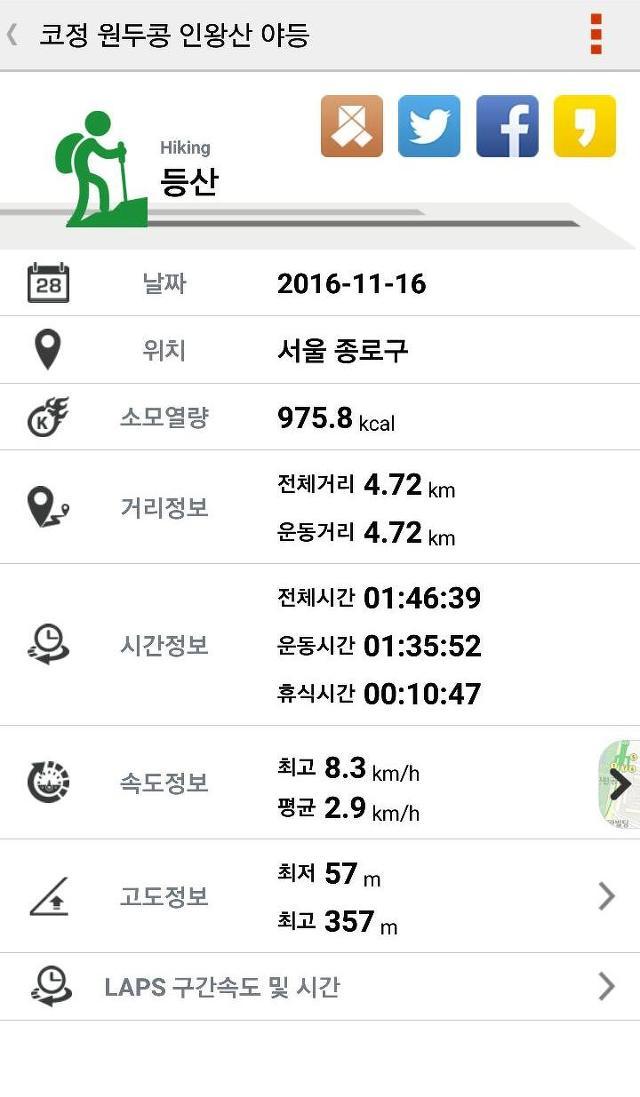
Task: Share the hike to Facebook
Action: (507, 127)
